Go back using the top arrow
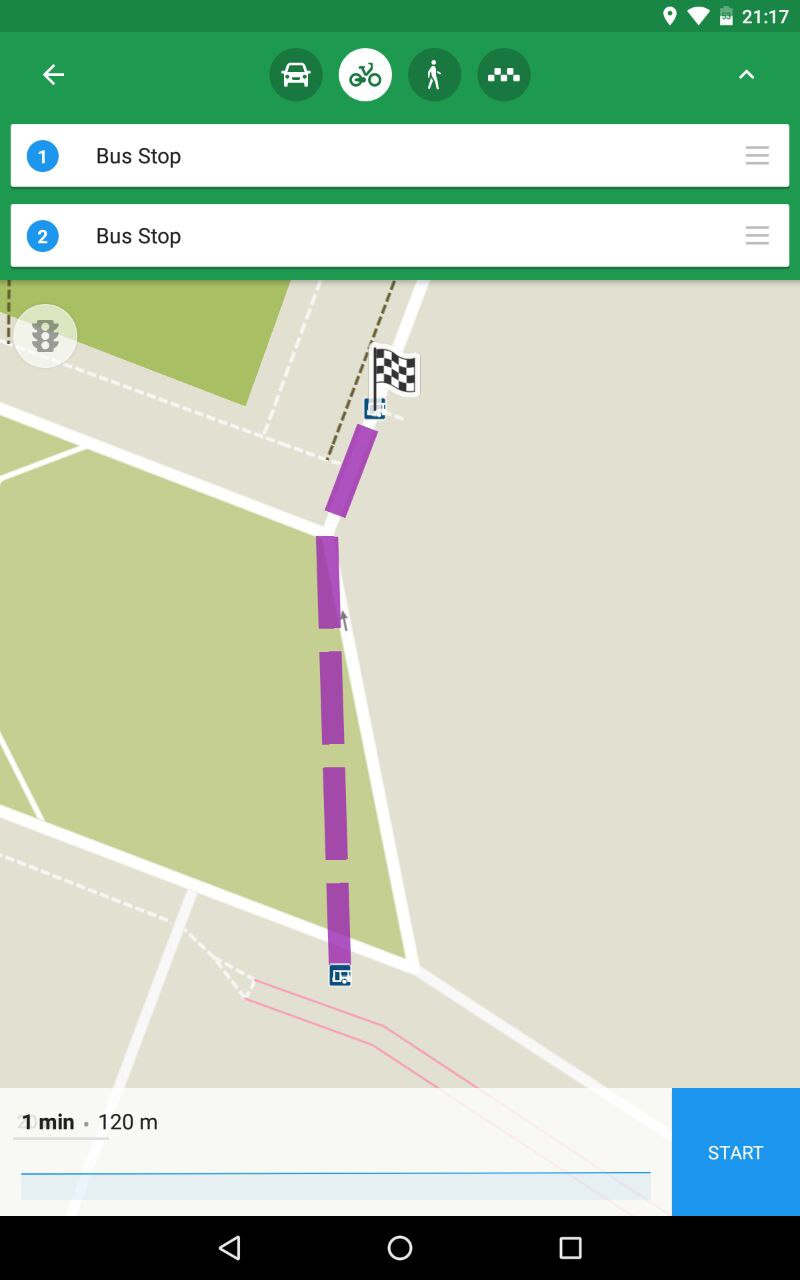800x1280 pixels. (53, 75)
